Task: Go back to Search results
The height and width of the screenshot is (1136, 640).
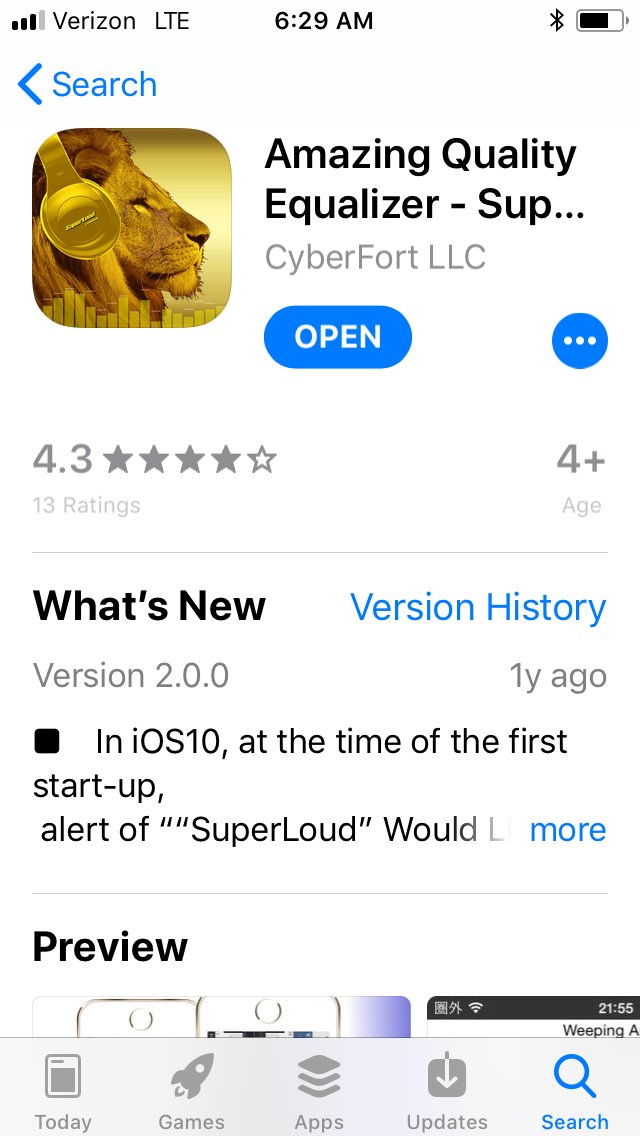Action: click(87, 84)
